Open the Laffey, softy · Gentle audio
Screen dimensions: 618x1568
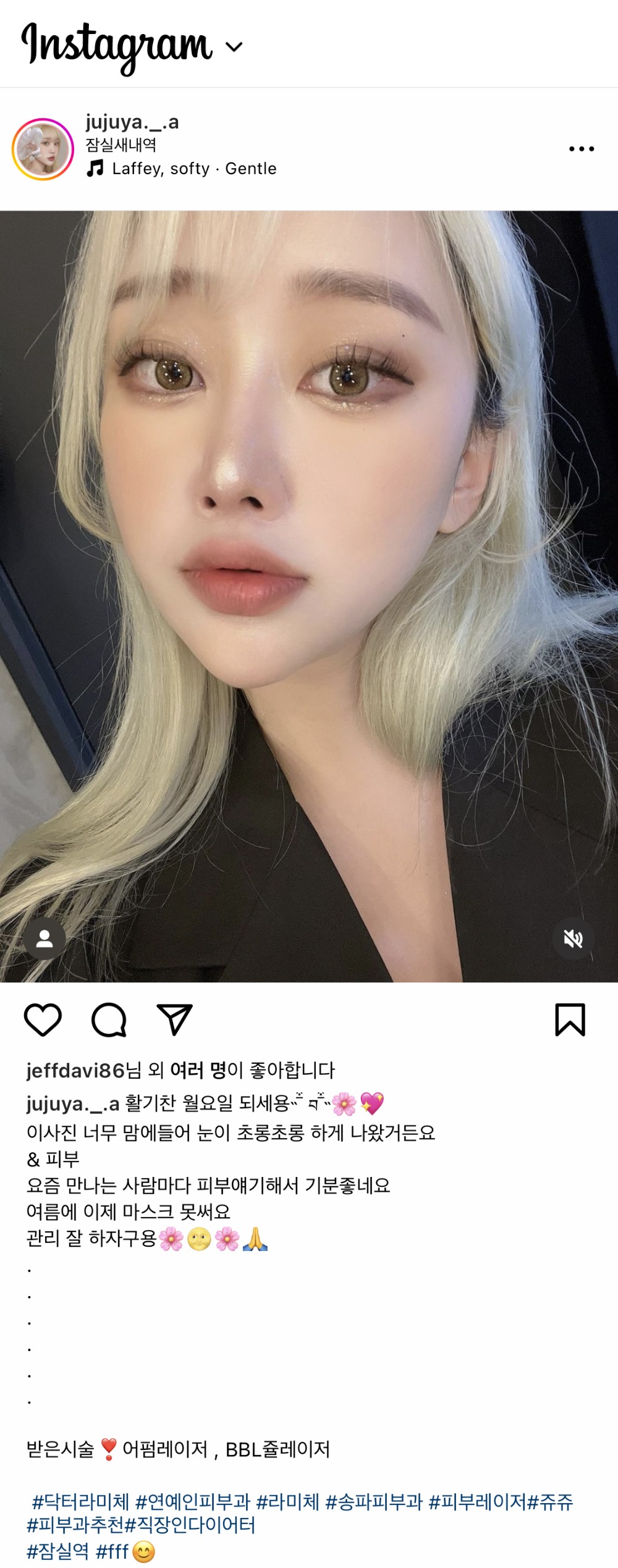click(193, 169)
